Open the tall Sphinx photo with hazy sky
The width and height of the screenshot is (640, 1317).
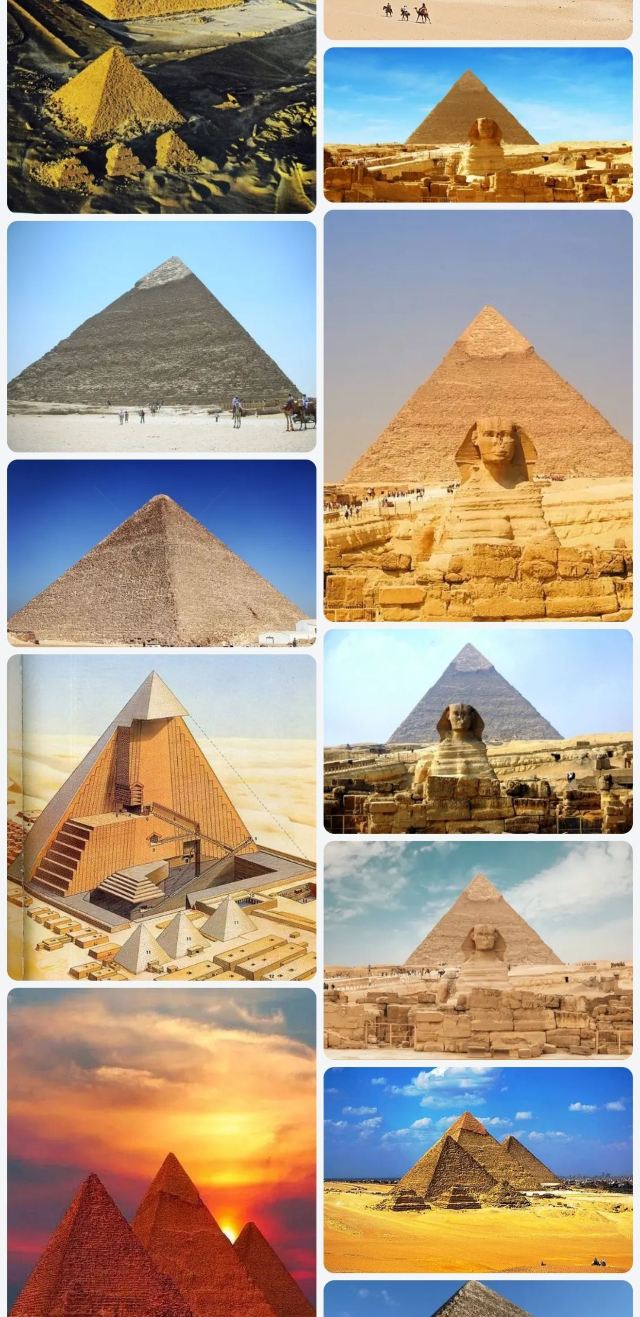(x=477, y=415)
